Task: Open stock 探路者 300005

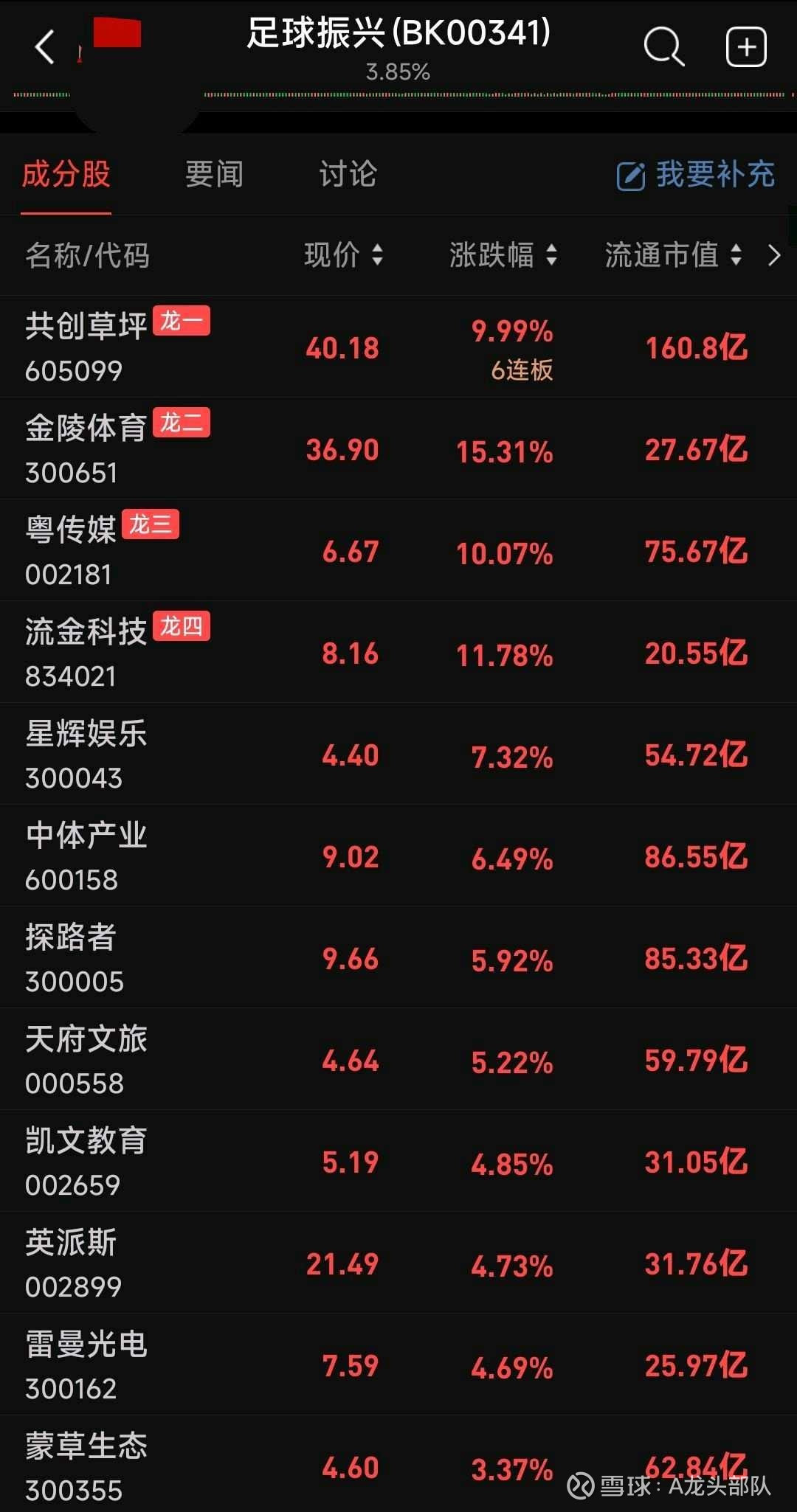Action: (398, 957)
